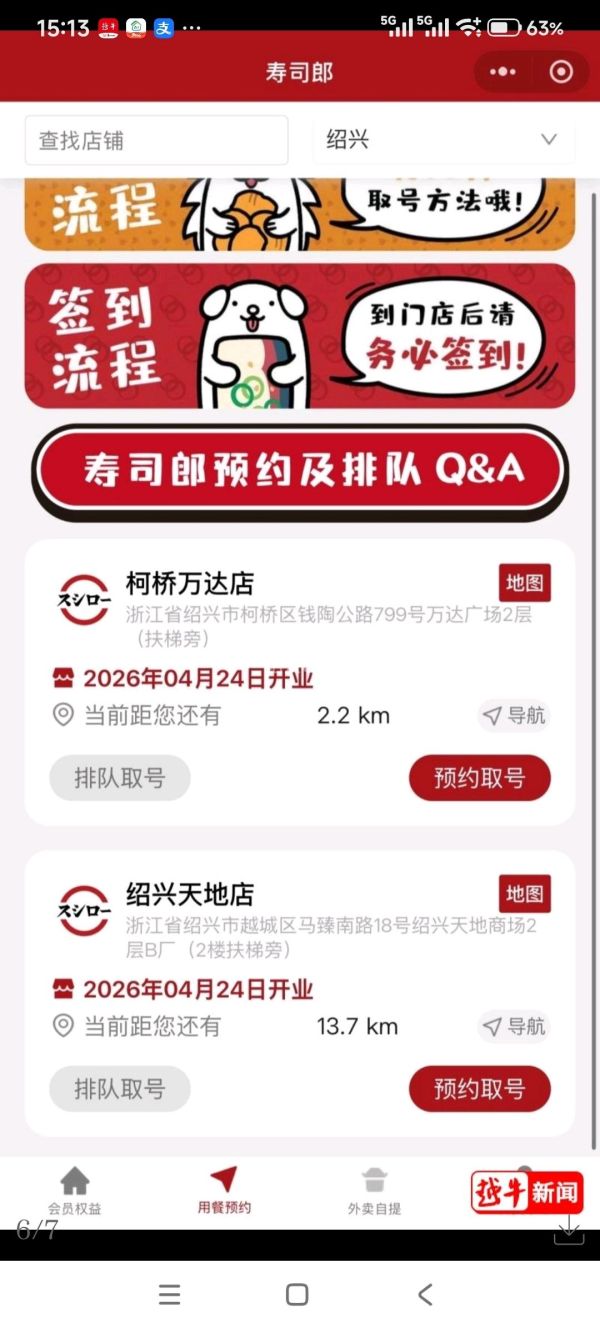Tap 排队取号 for 柯桥万达店

point(120,778)
